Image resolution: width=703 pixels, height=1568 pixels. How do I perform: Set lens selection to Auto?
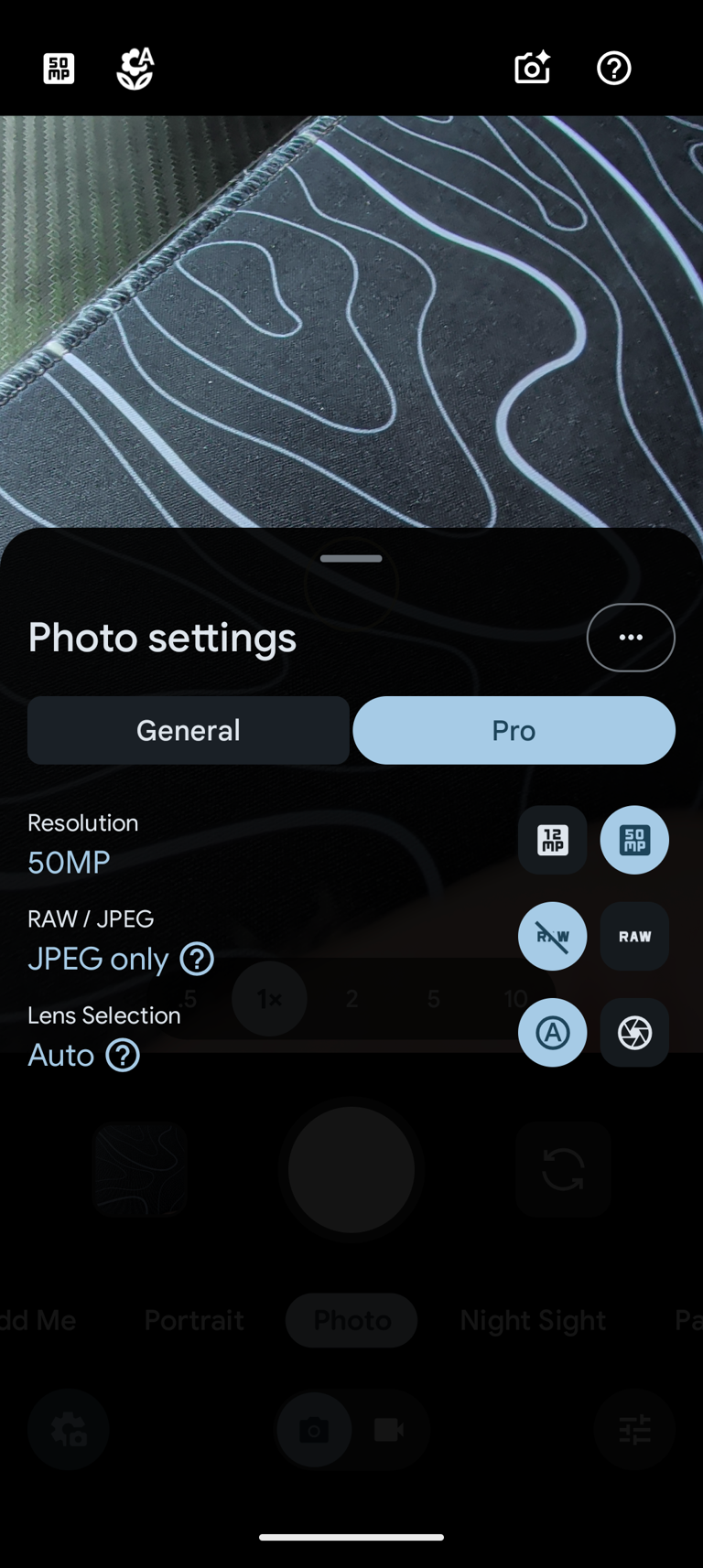[x=553, y=1033]
